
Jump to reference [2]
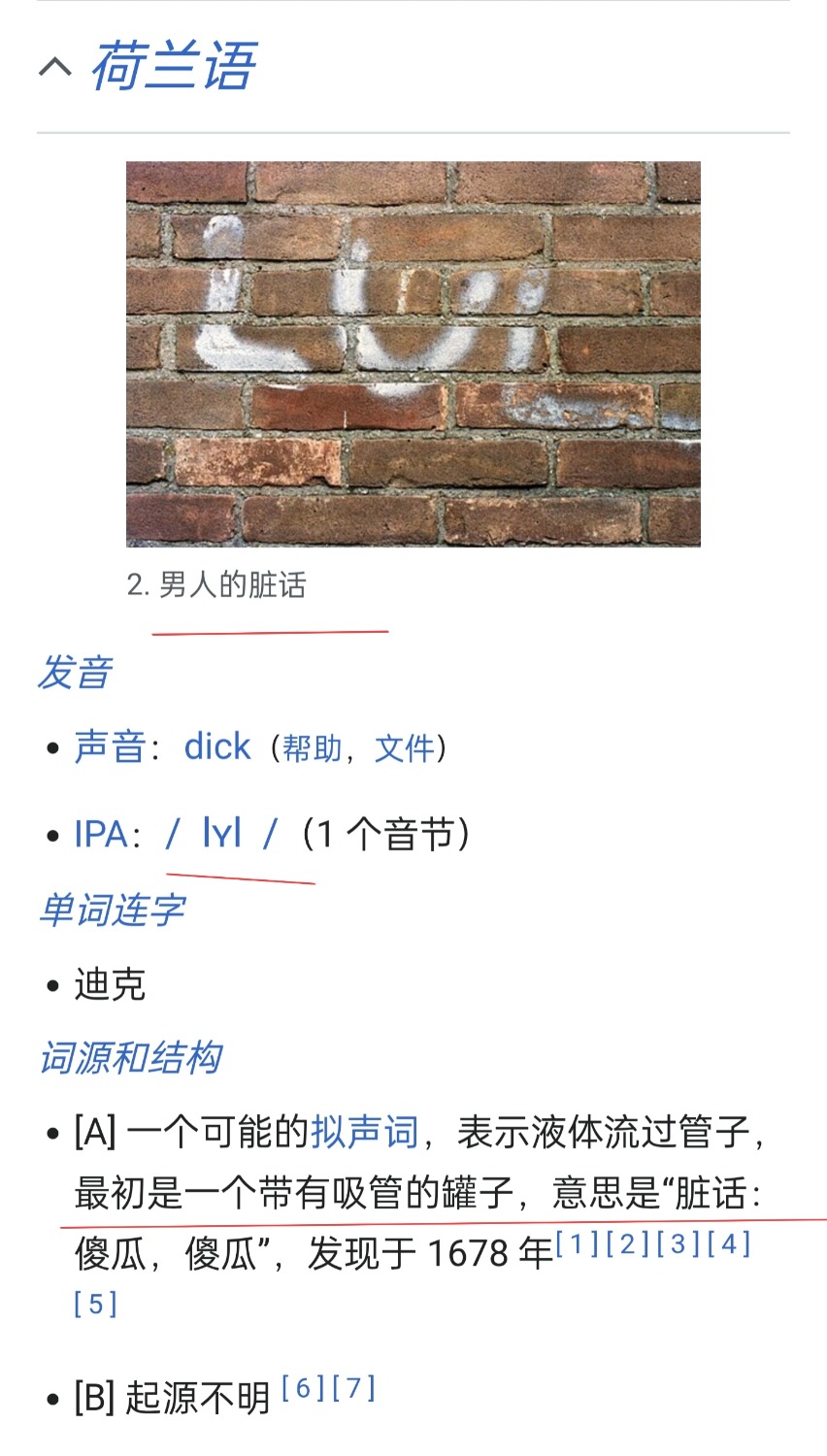[627, 1243]
